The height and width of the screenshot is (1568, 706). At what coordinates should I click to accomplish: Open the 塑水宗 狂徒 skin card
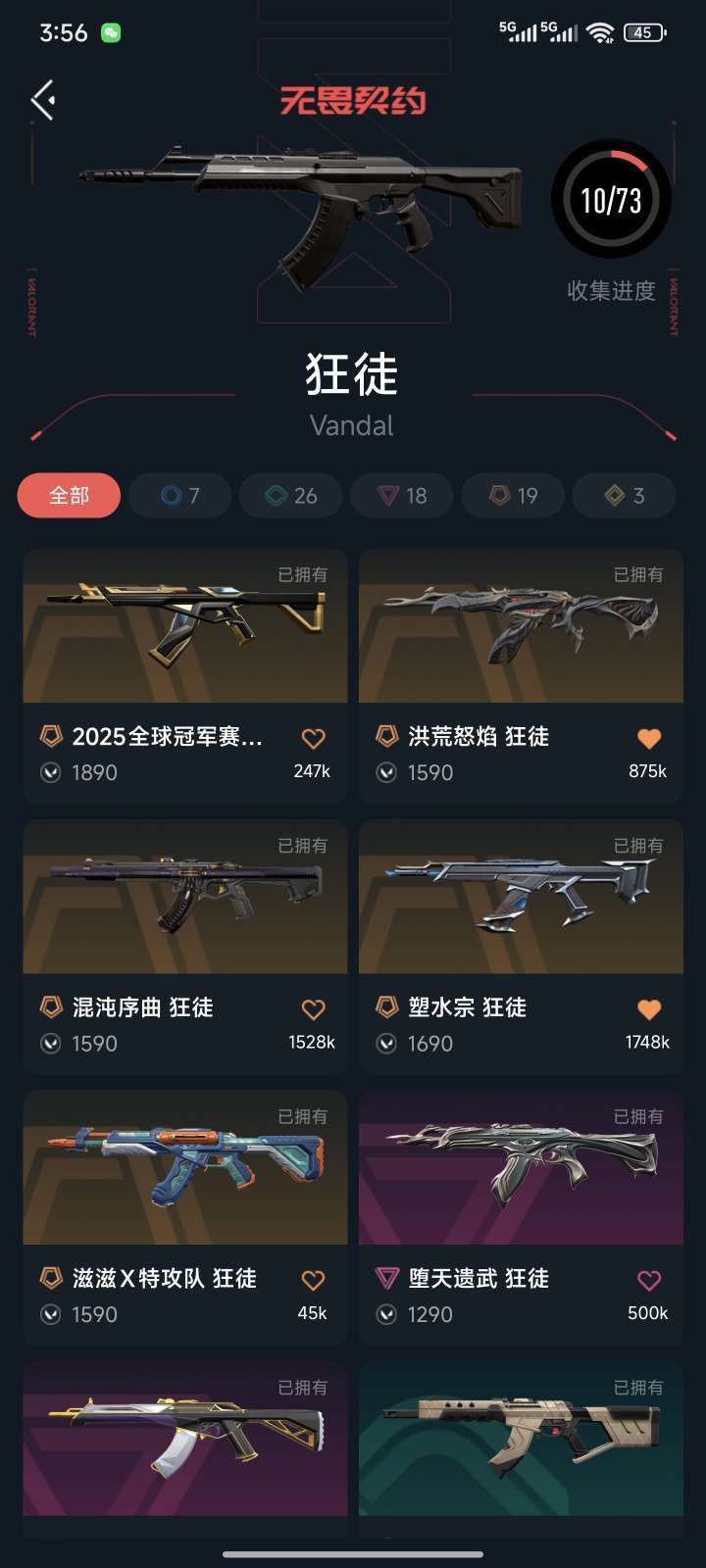pyautogui.click(x=521, y=898)
